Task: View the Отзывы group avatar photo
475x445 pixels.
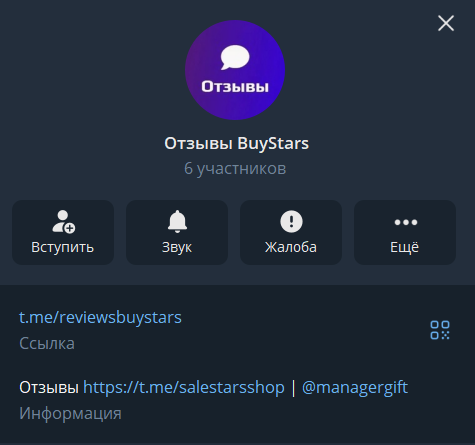Action: 235,70
